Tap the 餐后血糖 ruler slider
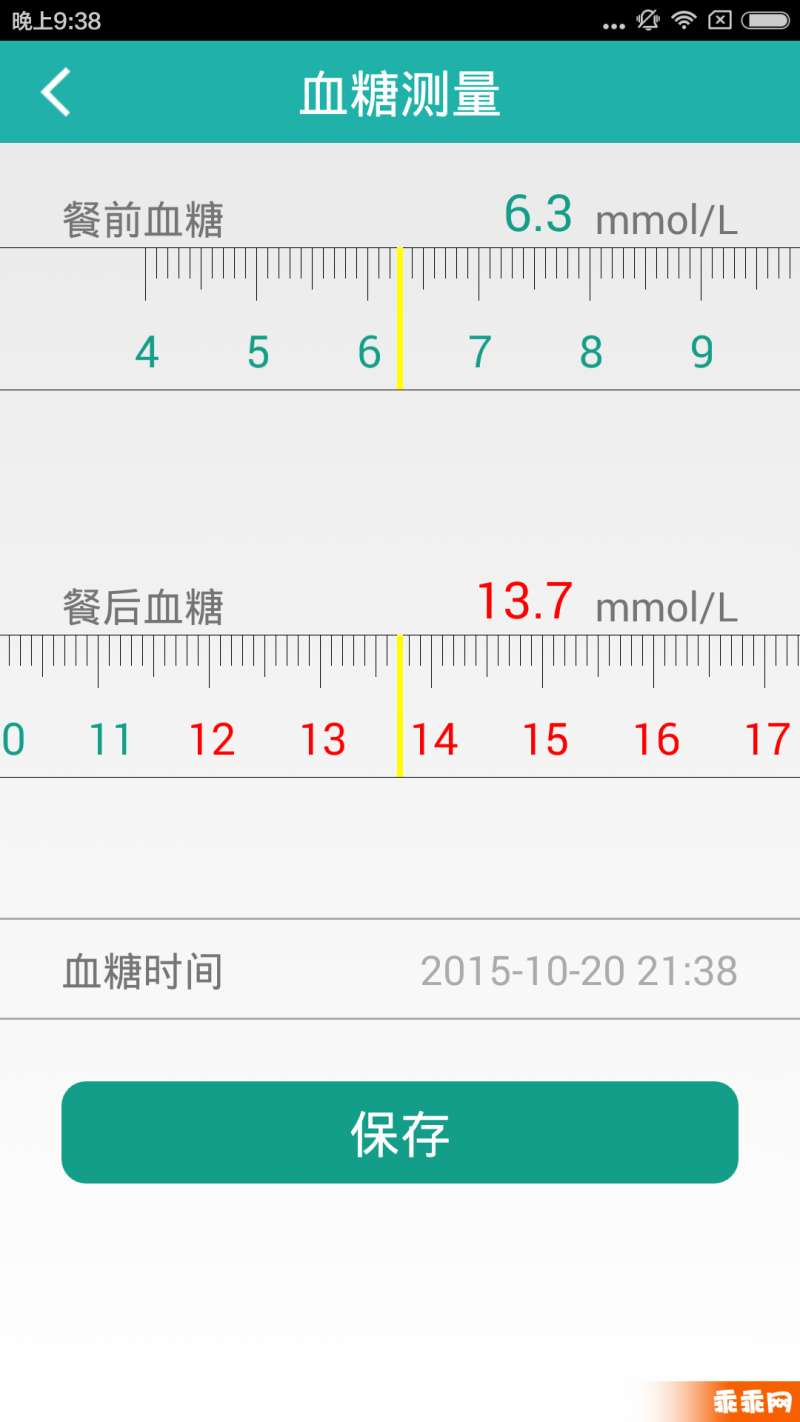The image size is (800, 1422). 400,706
